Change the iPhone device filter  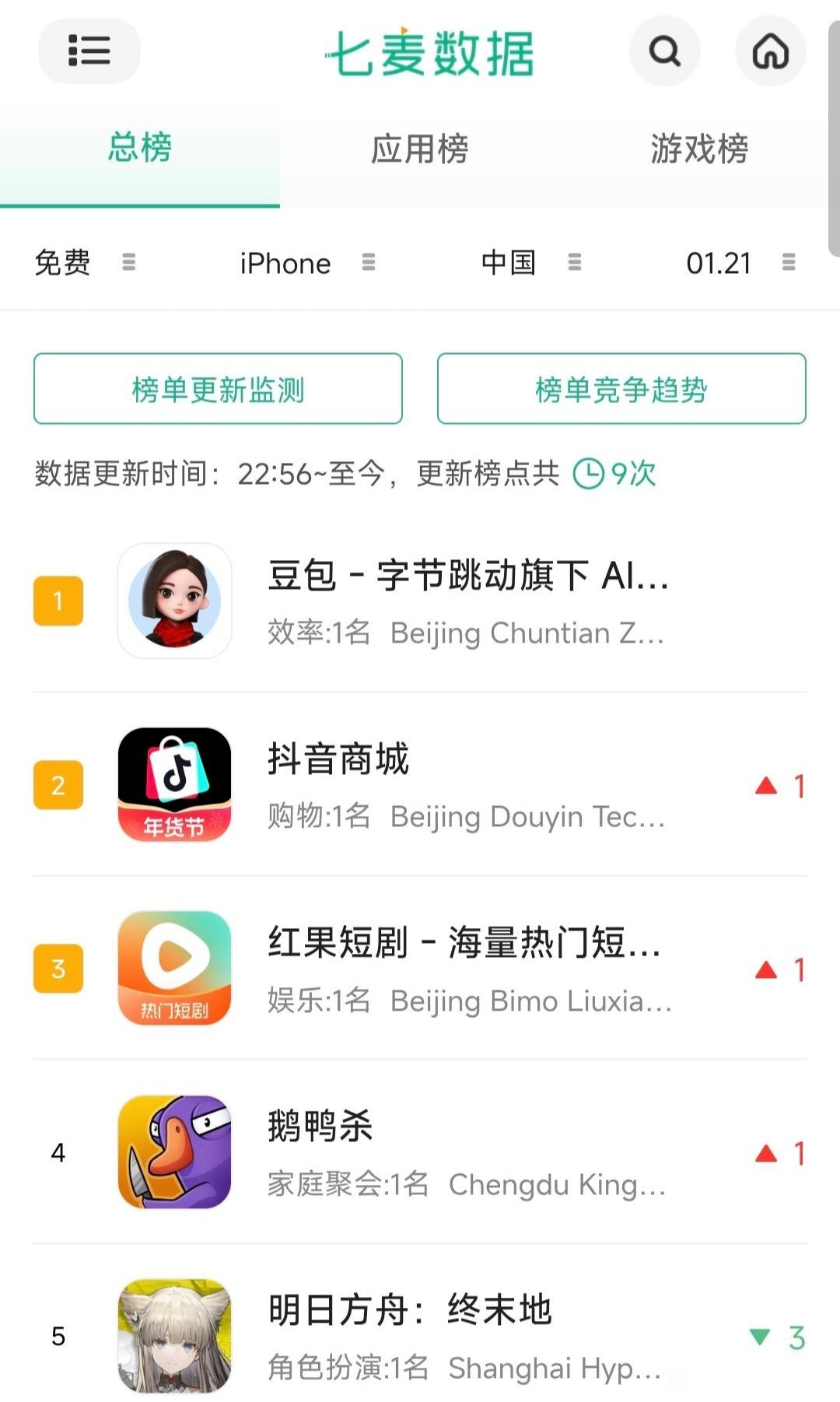pos(306,263)
